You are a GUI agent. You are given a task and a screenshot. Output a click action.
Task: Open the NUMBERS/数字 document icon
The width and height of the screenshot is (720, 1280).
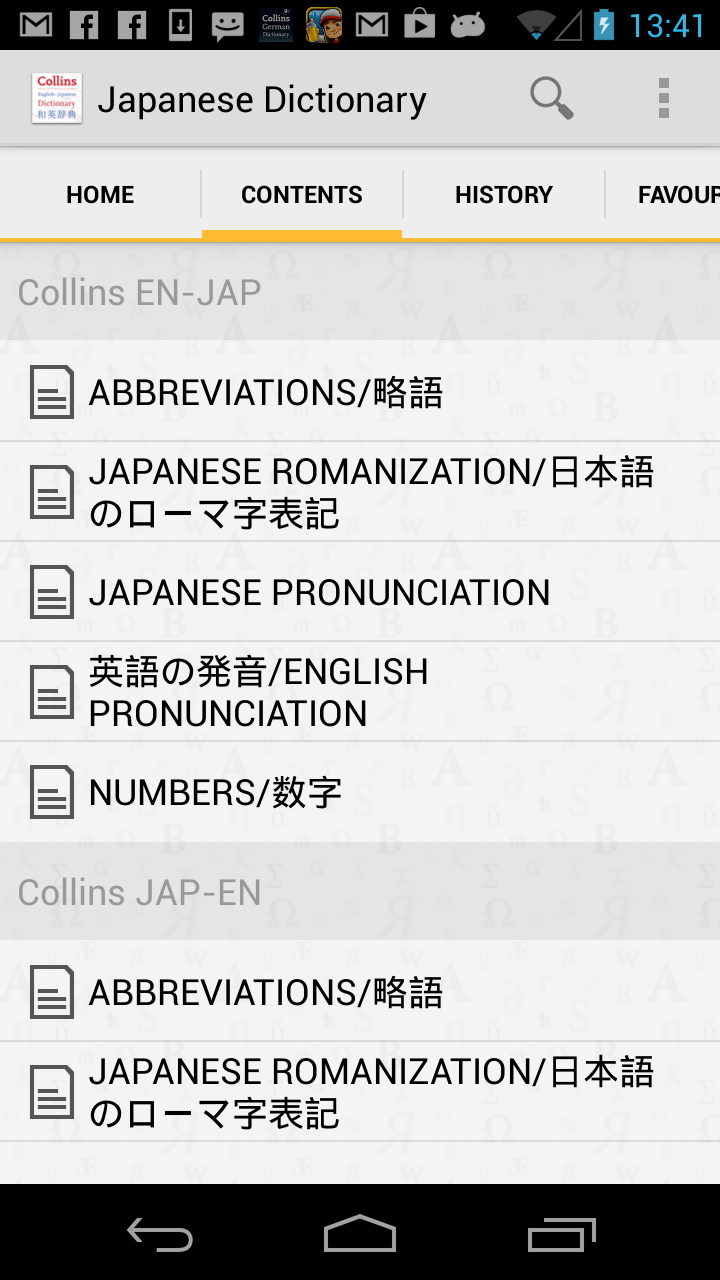click(x=51, y=792)
